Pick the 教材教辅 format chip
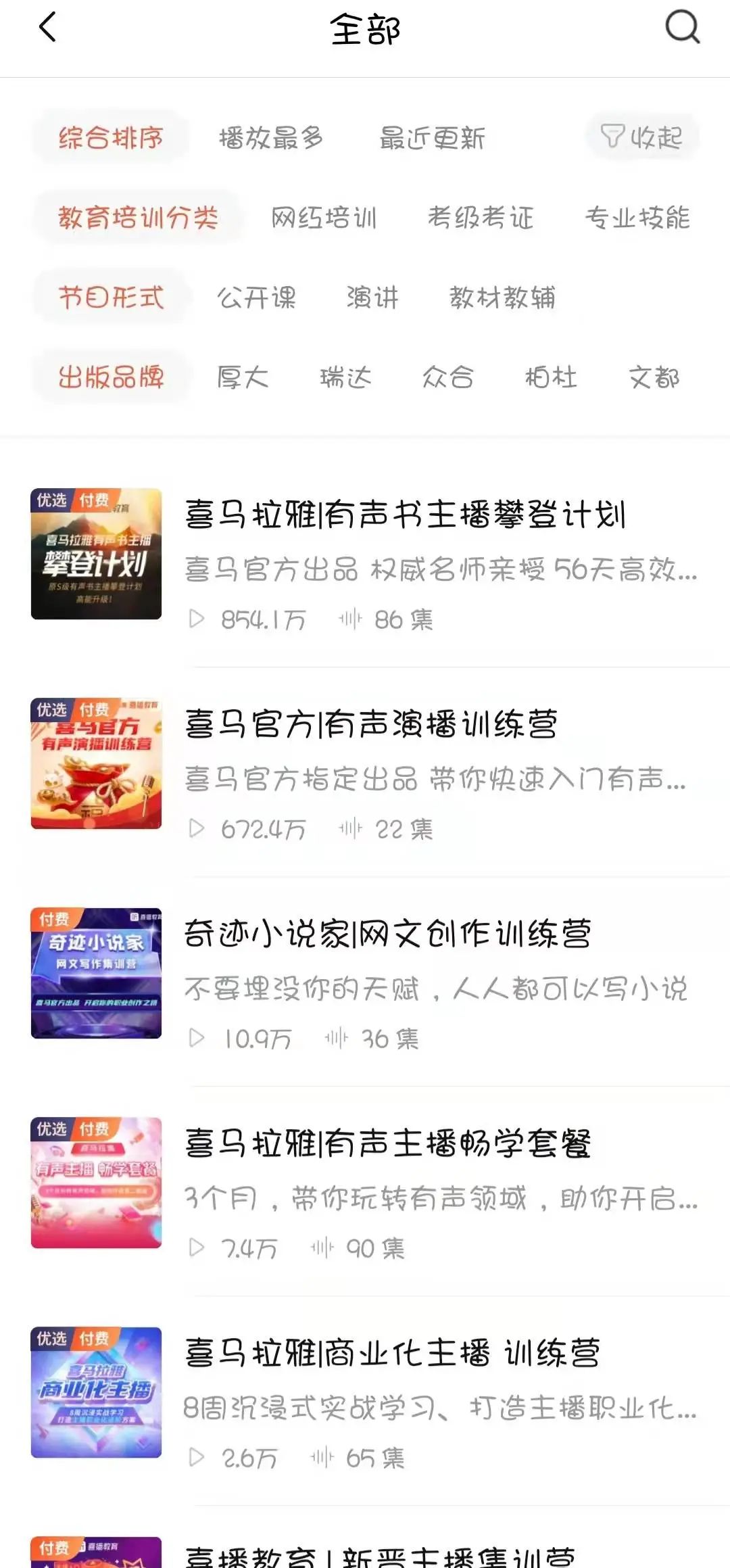The image size is (730, 1568). click(502, 298)
